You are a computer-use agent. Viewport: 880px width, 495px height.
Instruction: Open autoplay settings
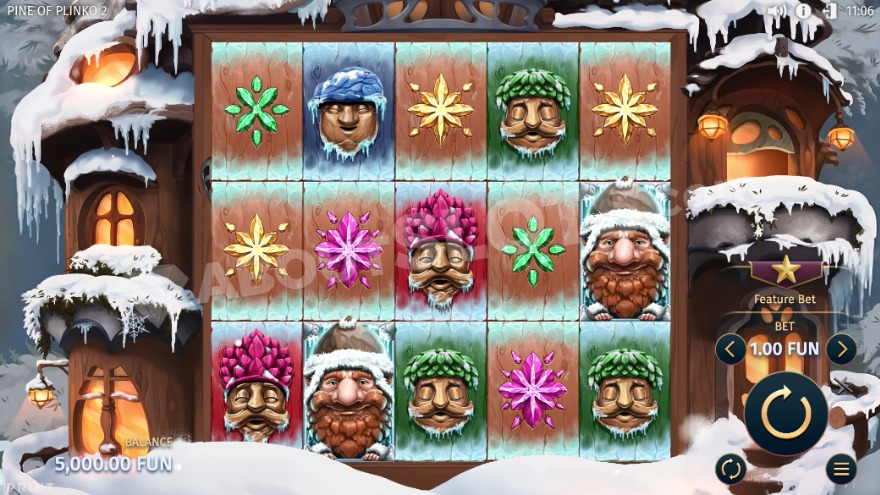[x=730, y=468]
